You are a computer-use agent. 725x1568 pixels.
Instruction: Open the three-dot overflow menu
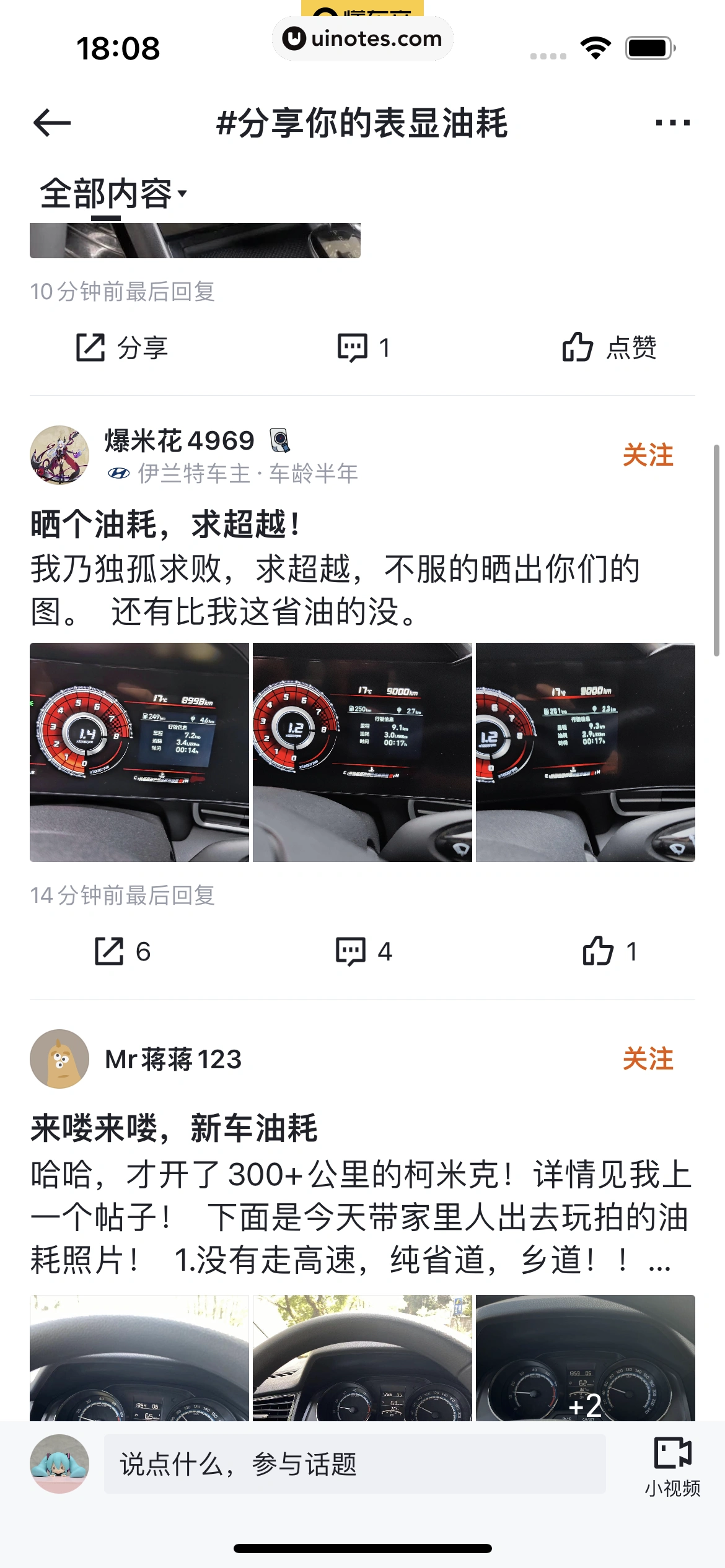tap(672, 123)
